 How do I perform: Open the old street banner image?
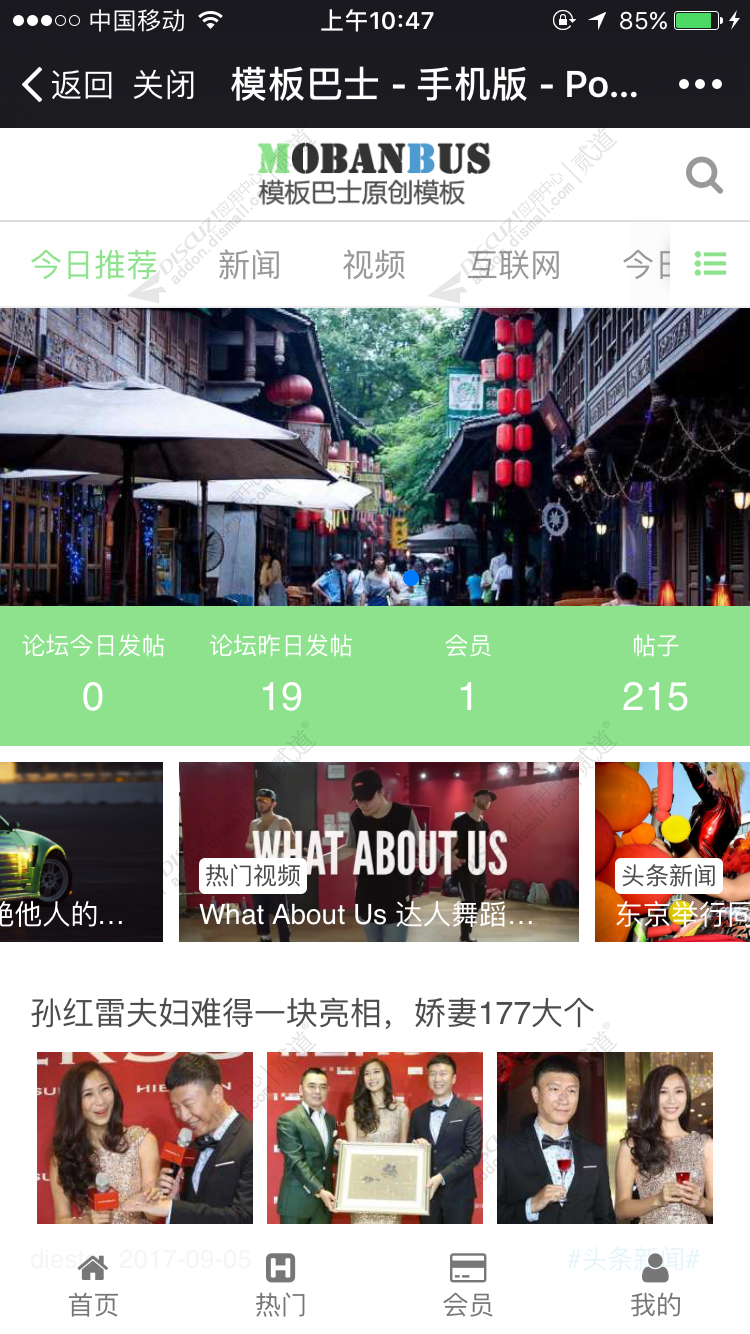pos(375,456)
